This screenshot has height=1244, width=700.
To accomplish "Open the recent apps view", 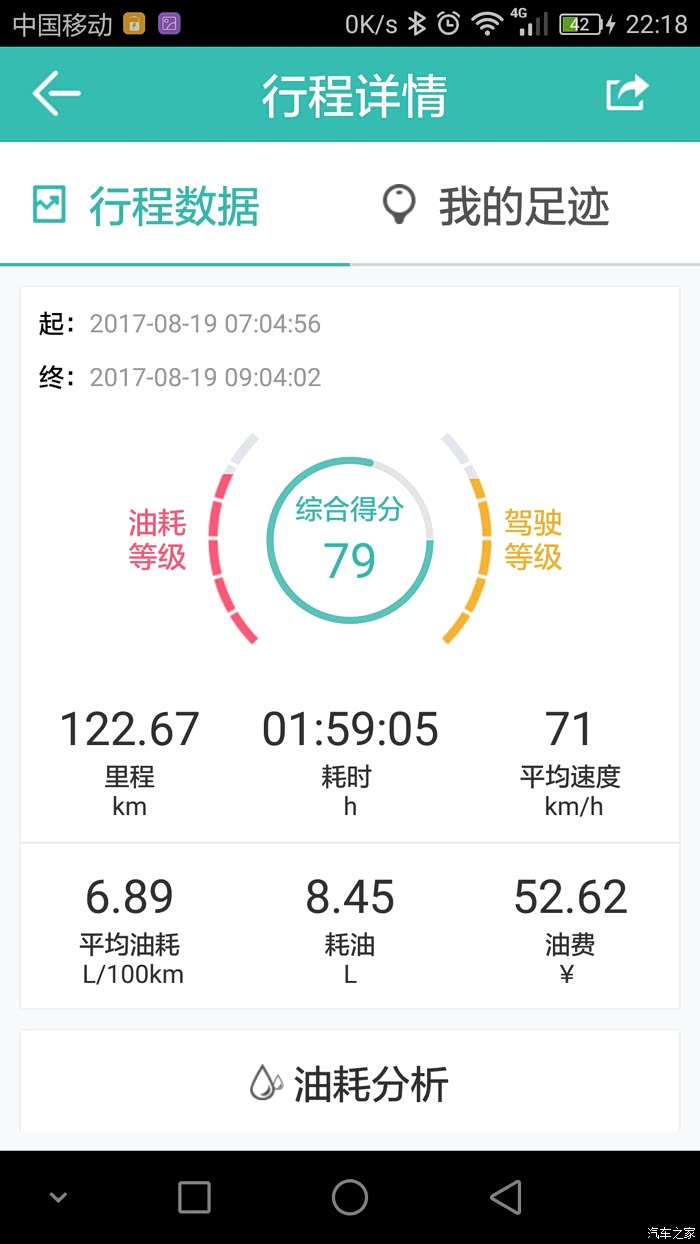I will point(194,1196).
